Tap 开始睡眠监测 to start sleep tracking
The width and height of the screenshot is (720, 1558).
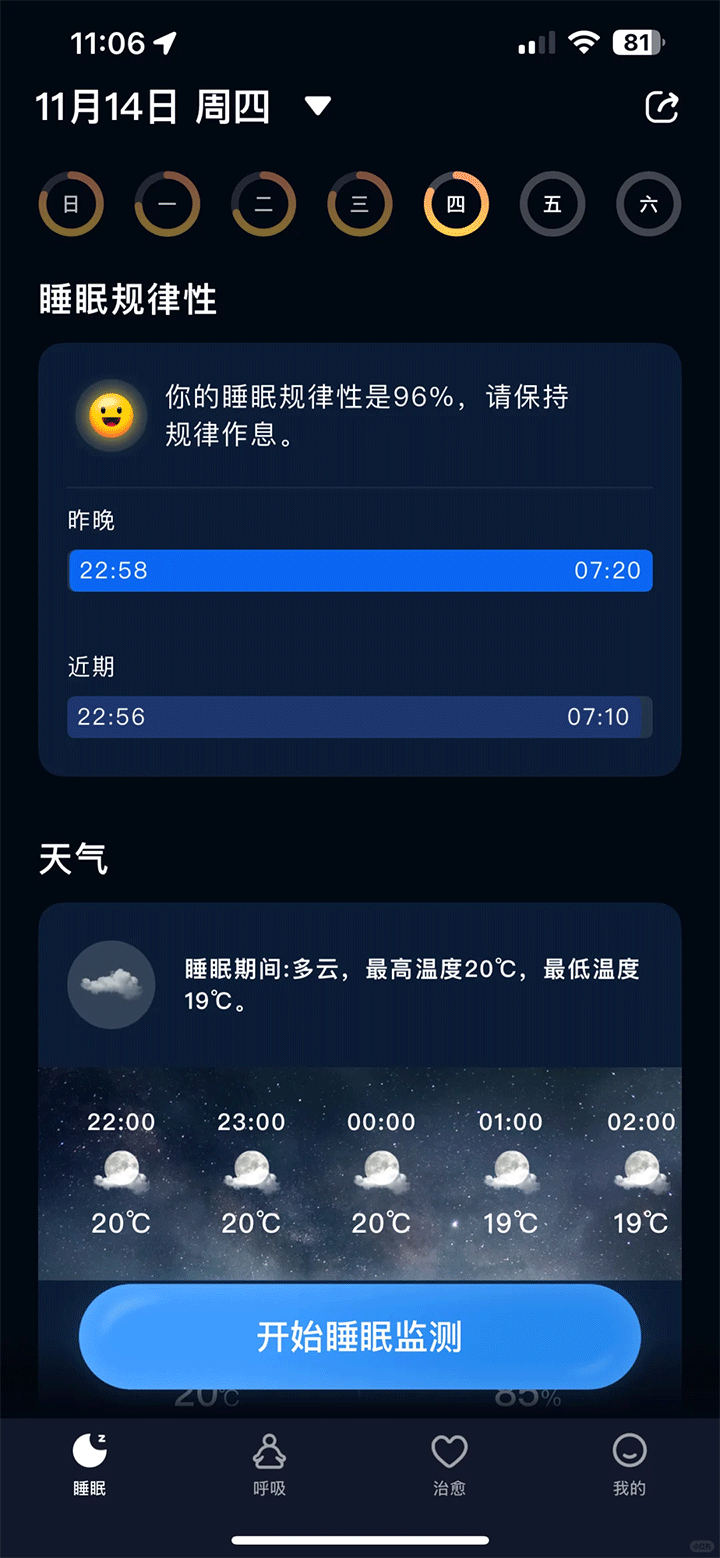pos(360,1337)
